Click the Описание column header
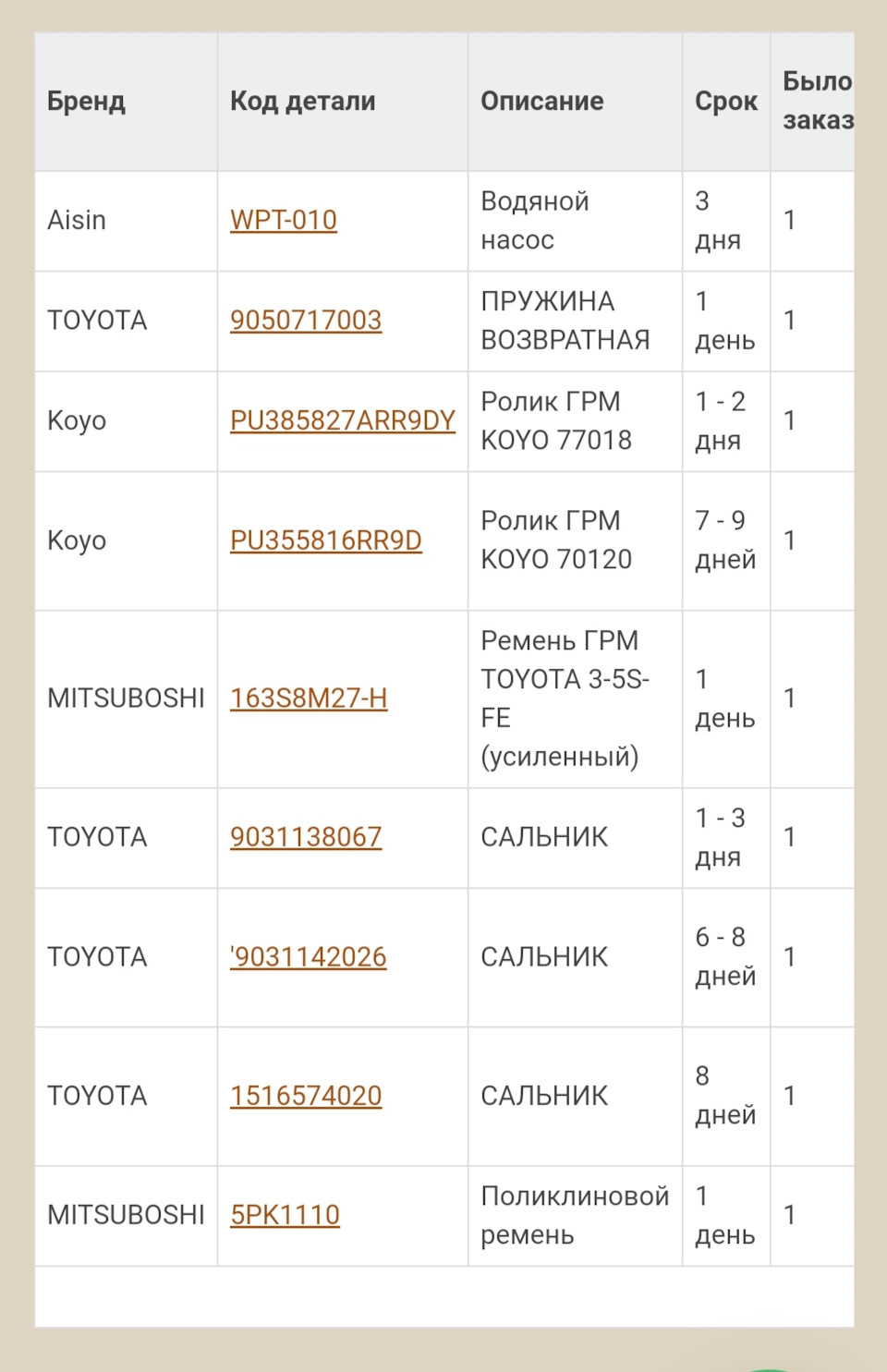 (541, 102)
